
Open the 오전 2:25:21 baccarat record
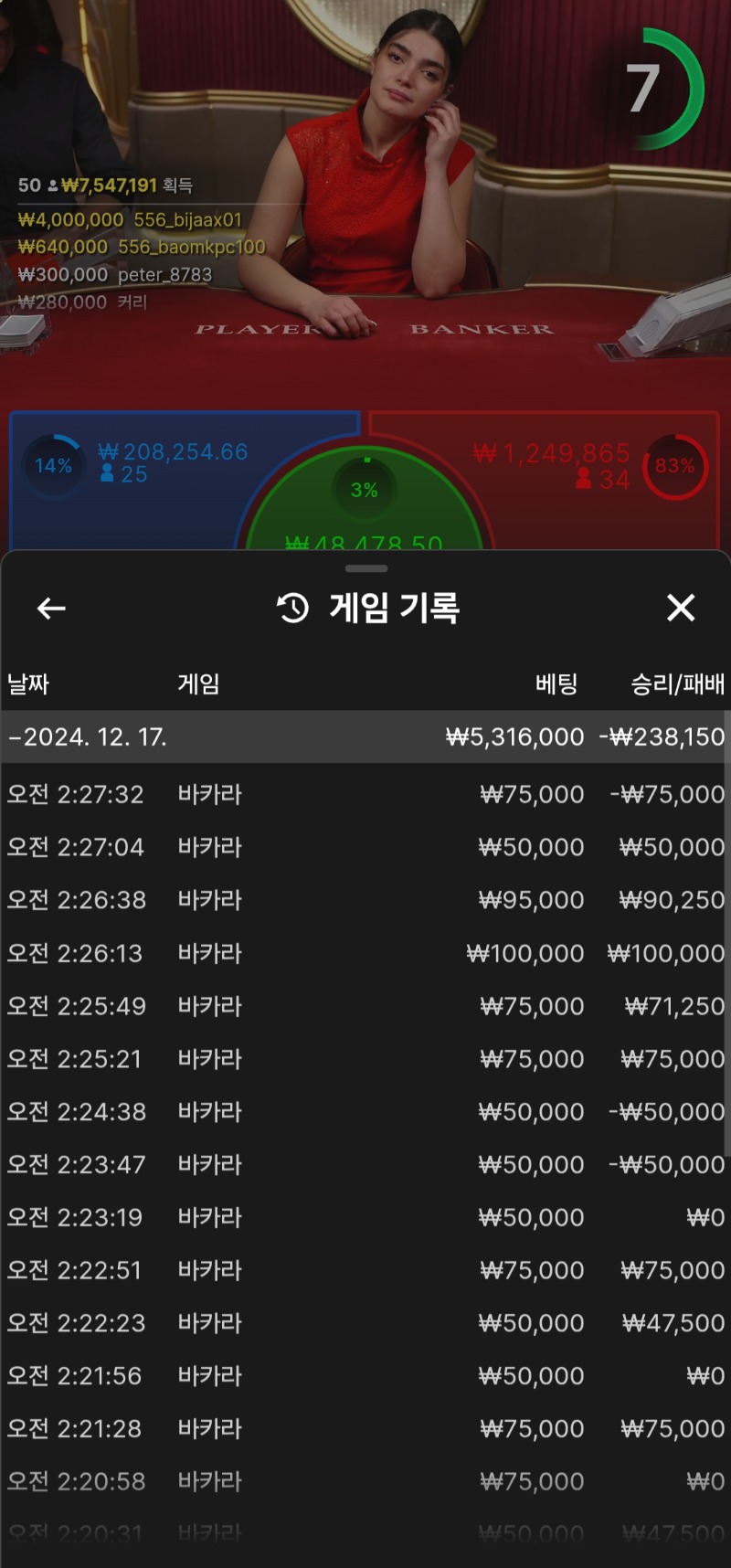click(x=365, y=1059)
